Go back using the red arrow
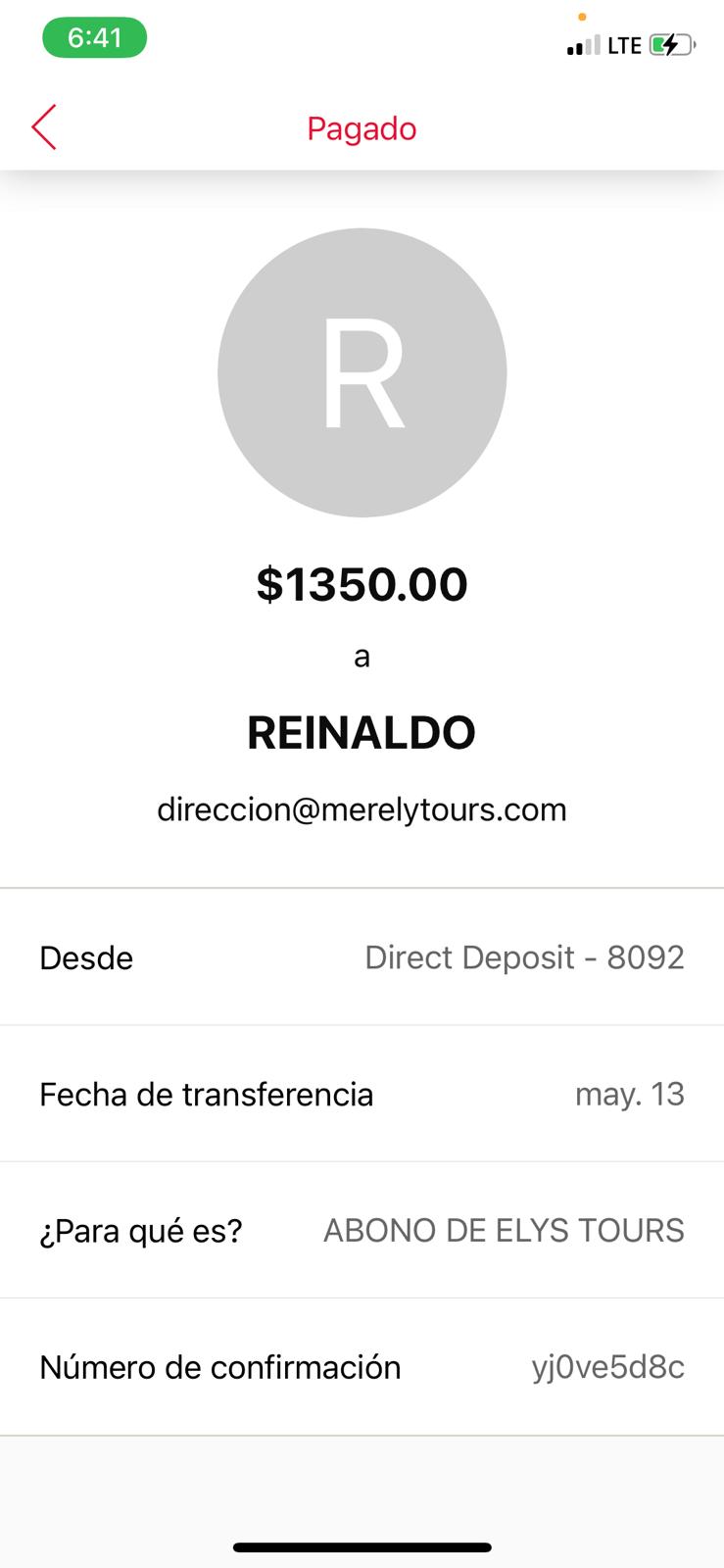This screenshot has width=724, height=1568. 44,127
